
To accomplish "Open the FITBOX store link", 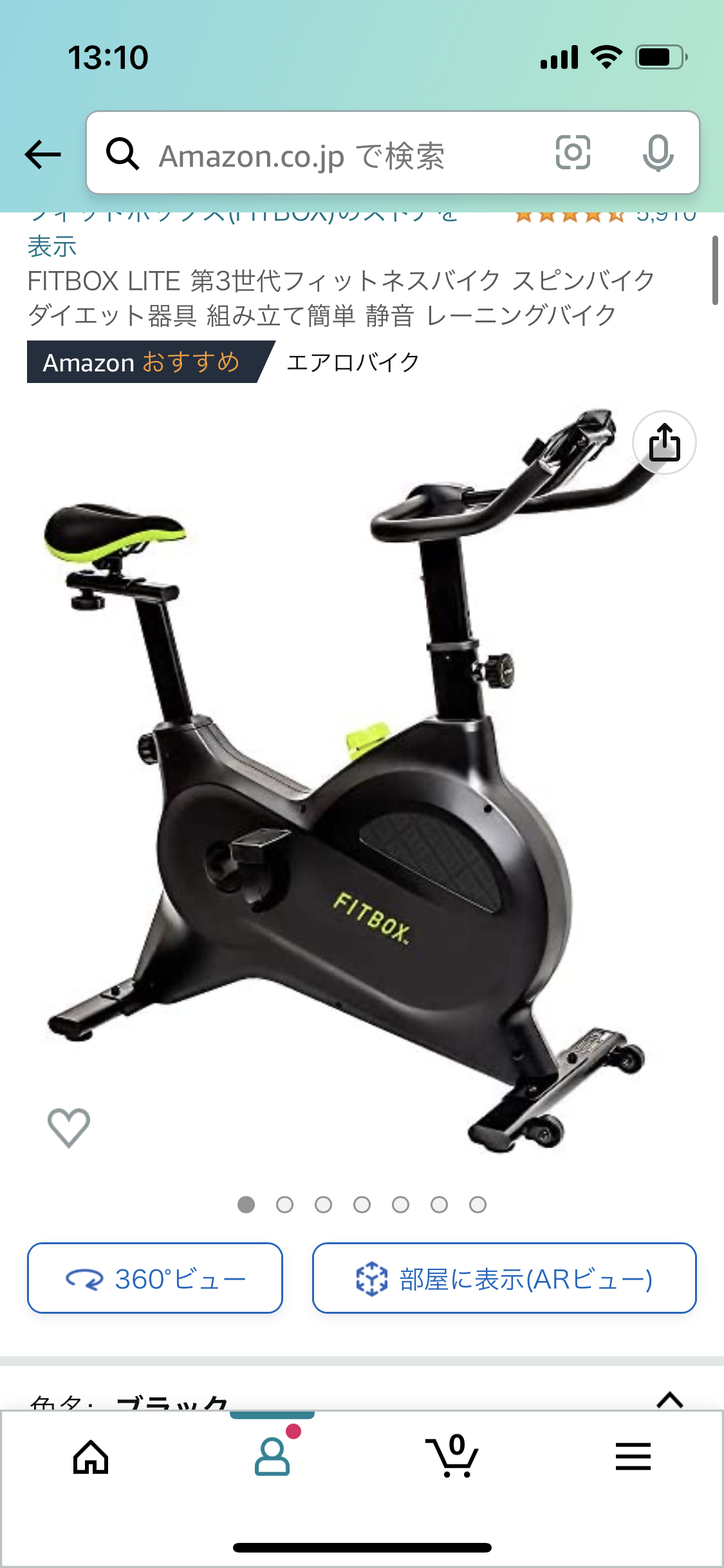I will pyautogui.click(x=51, y=246).
